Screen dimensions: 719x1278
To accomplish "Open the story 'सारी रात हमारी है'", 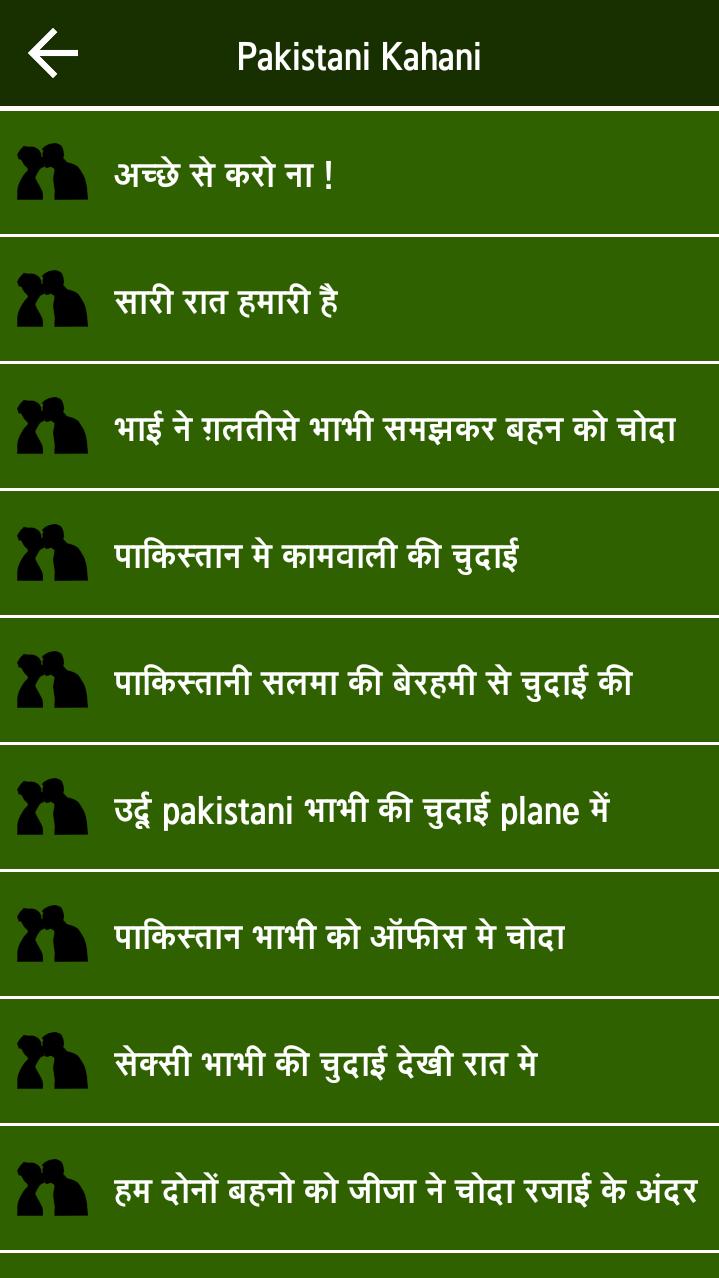I will 359,300.
